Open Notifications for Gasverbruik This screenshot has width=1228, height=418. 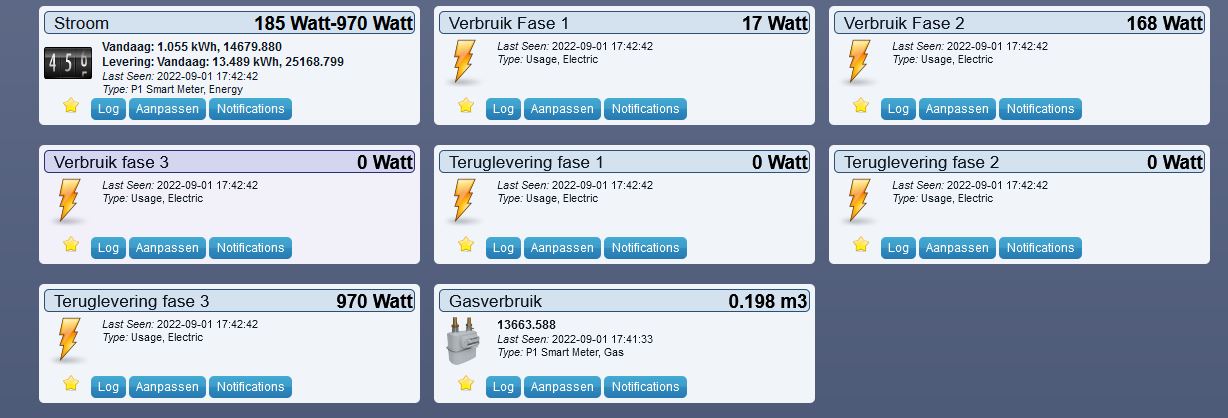(x=645, y=387)
